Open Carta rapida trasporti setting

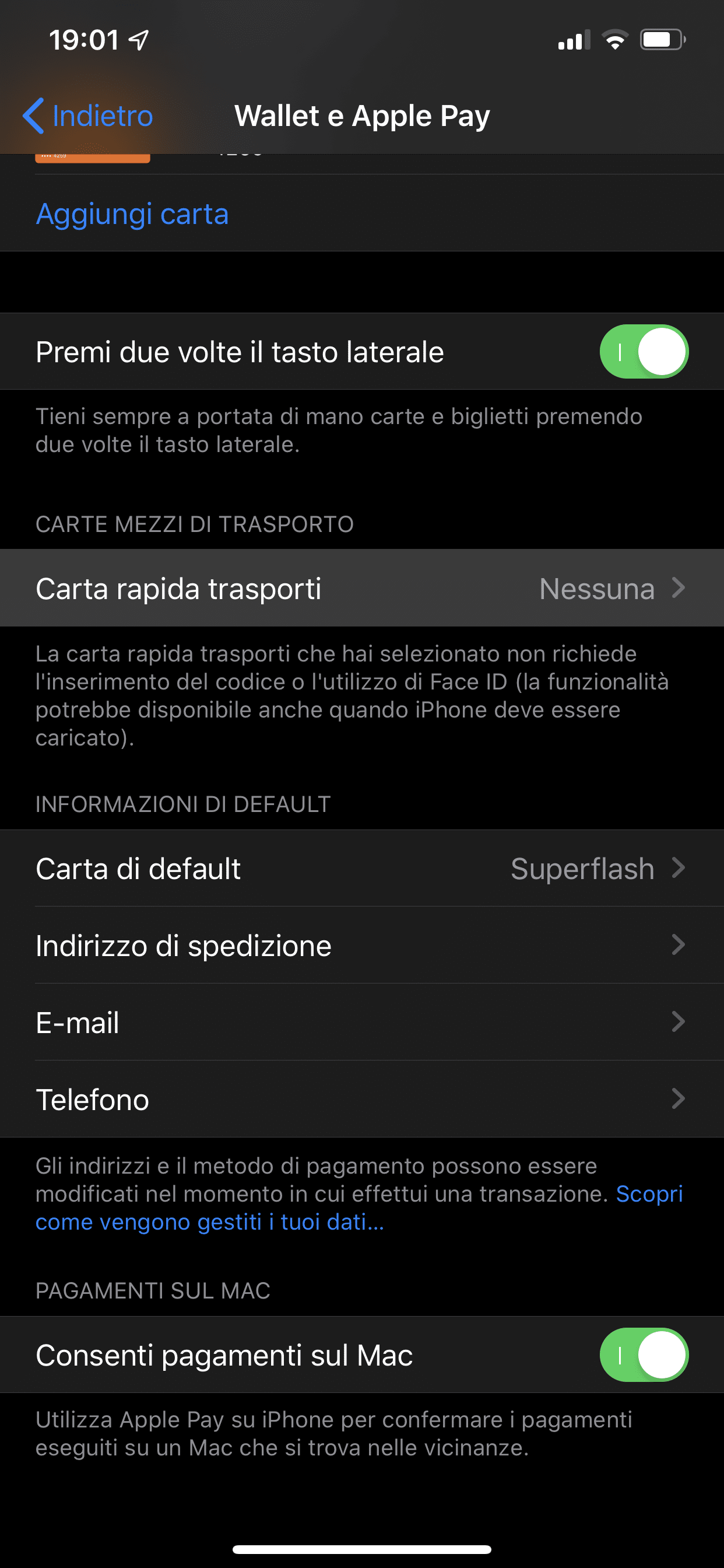362,588
